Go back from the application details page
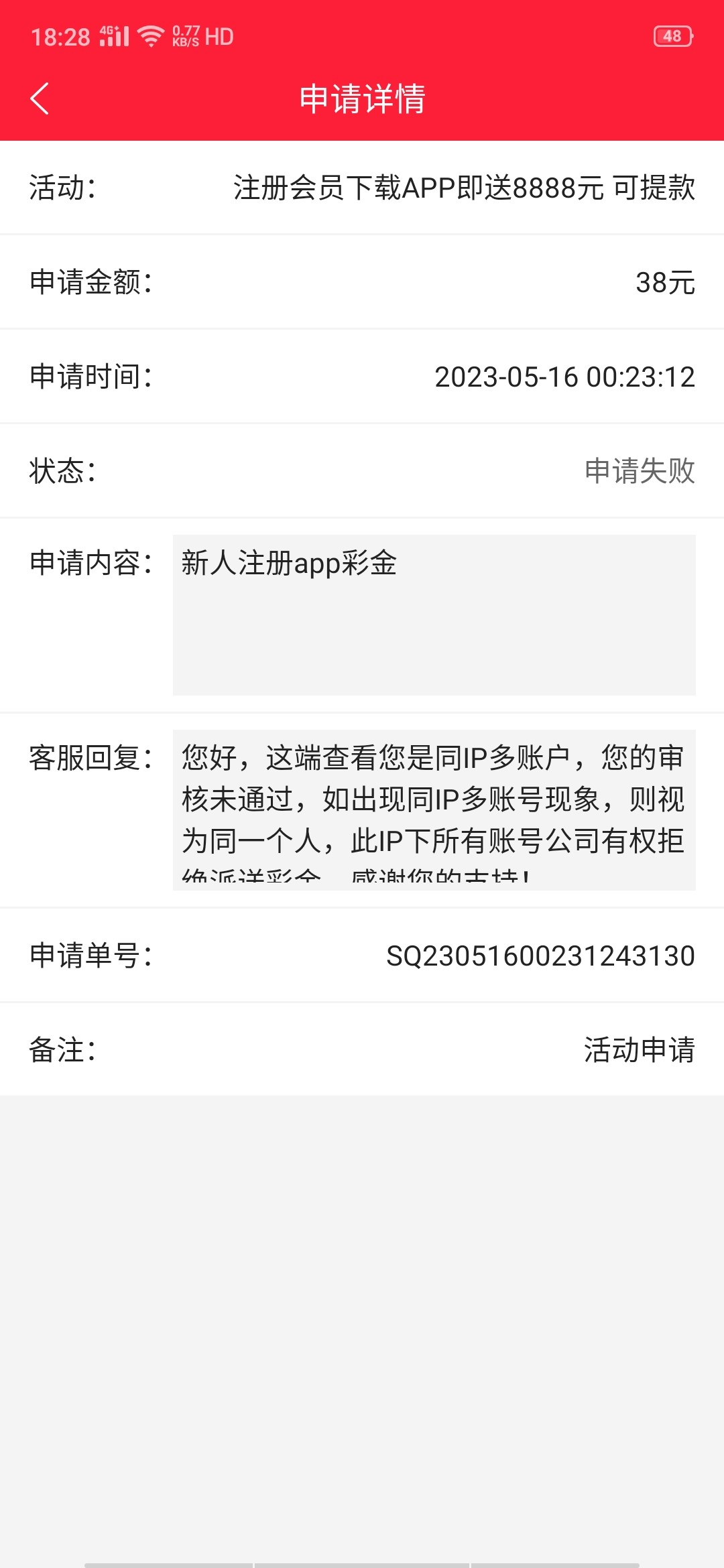This screenshot has height=1568, width=724. (x=40, y=99)
